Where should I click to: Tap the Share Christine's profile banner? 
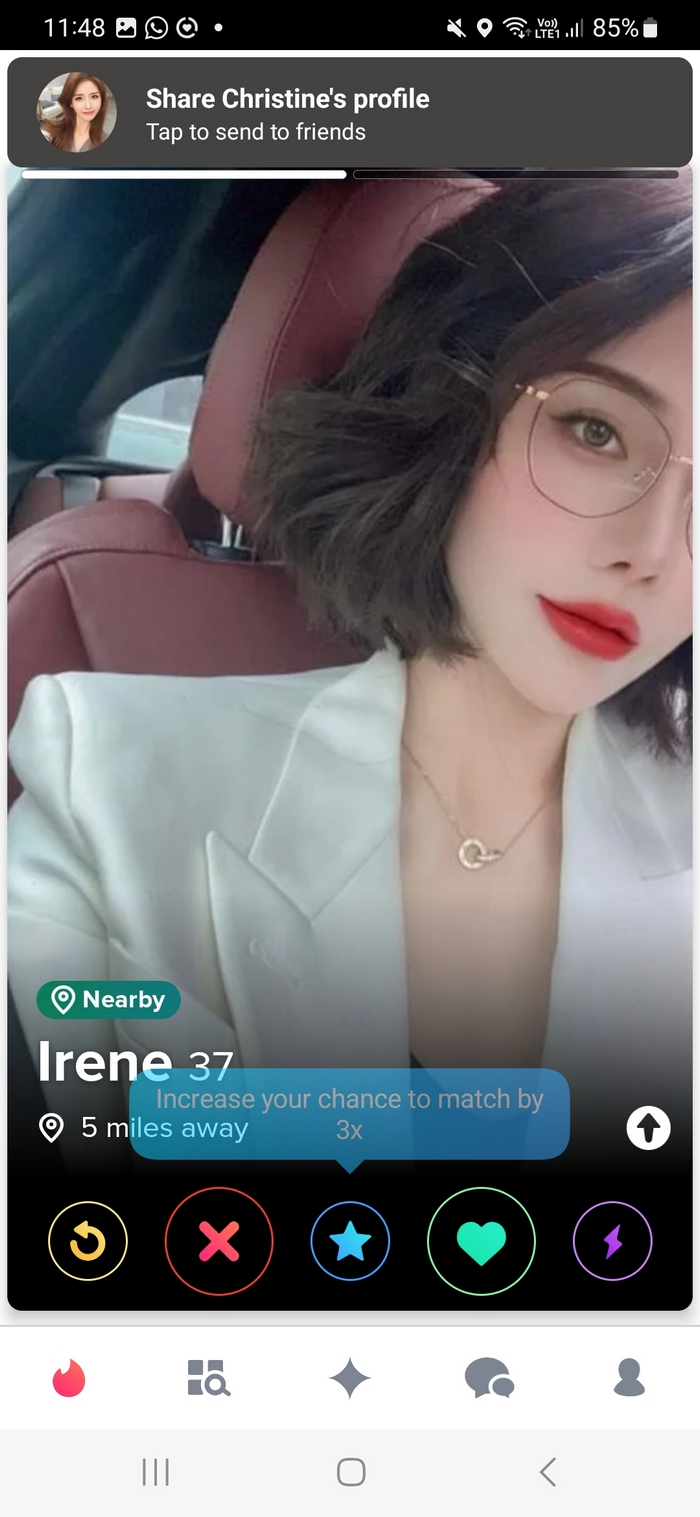[x=350, y=112]
